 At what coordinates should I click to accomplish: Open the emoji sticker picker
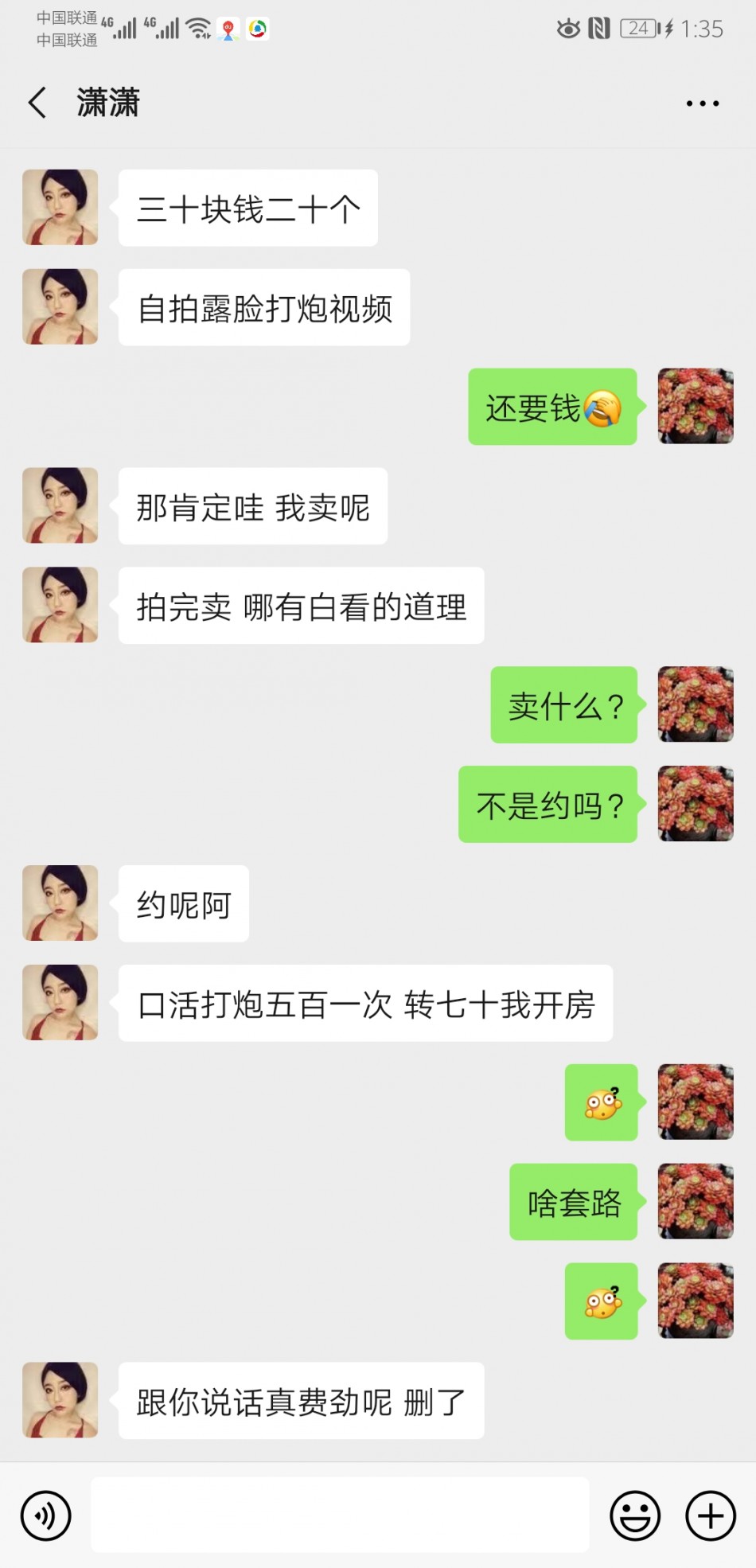click(634, 1515)
